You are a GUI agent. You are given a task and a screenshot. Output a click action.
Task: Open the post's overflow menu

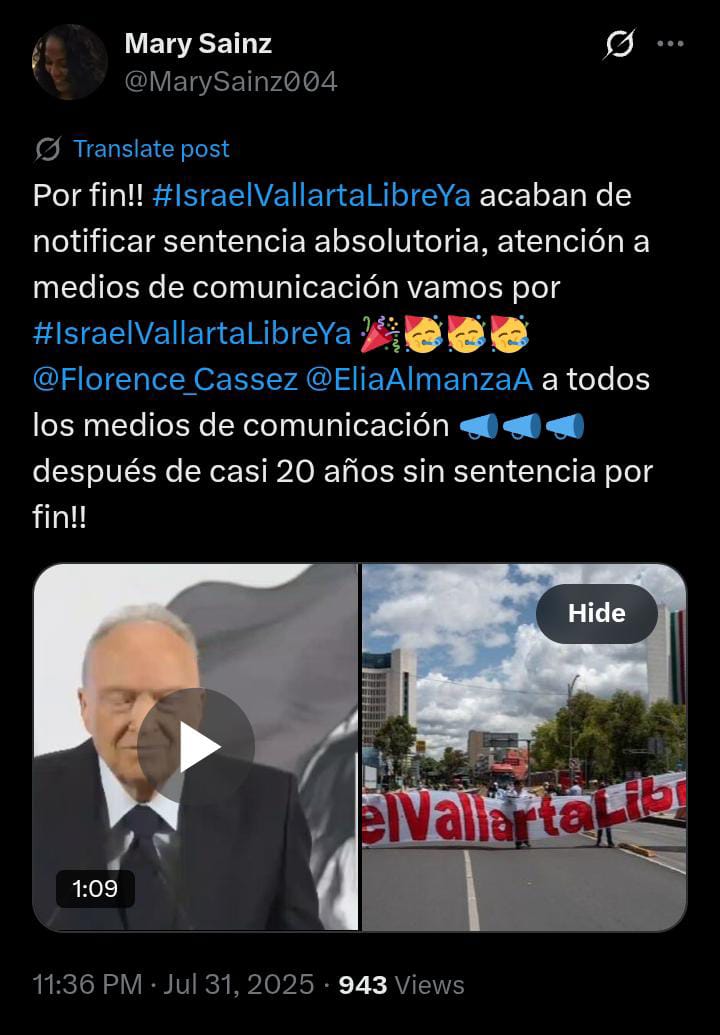pyautogui.click(x=670, y=45)
